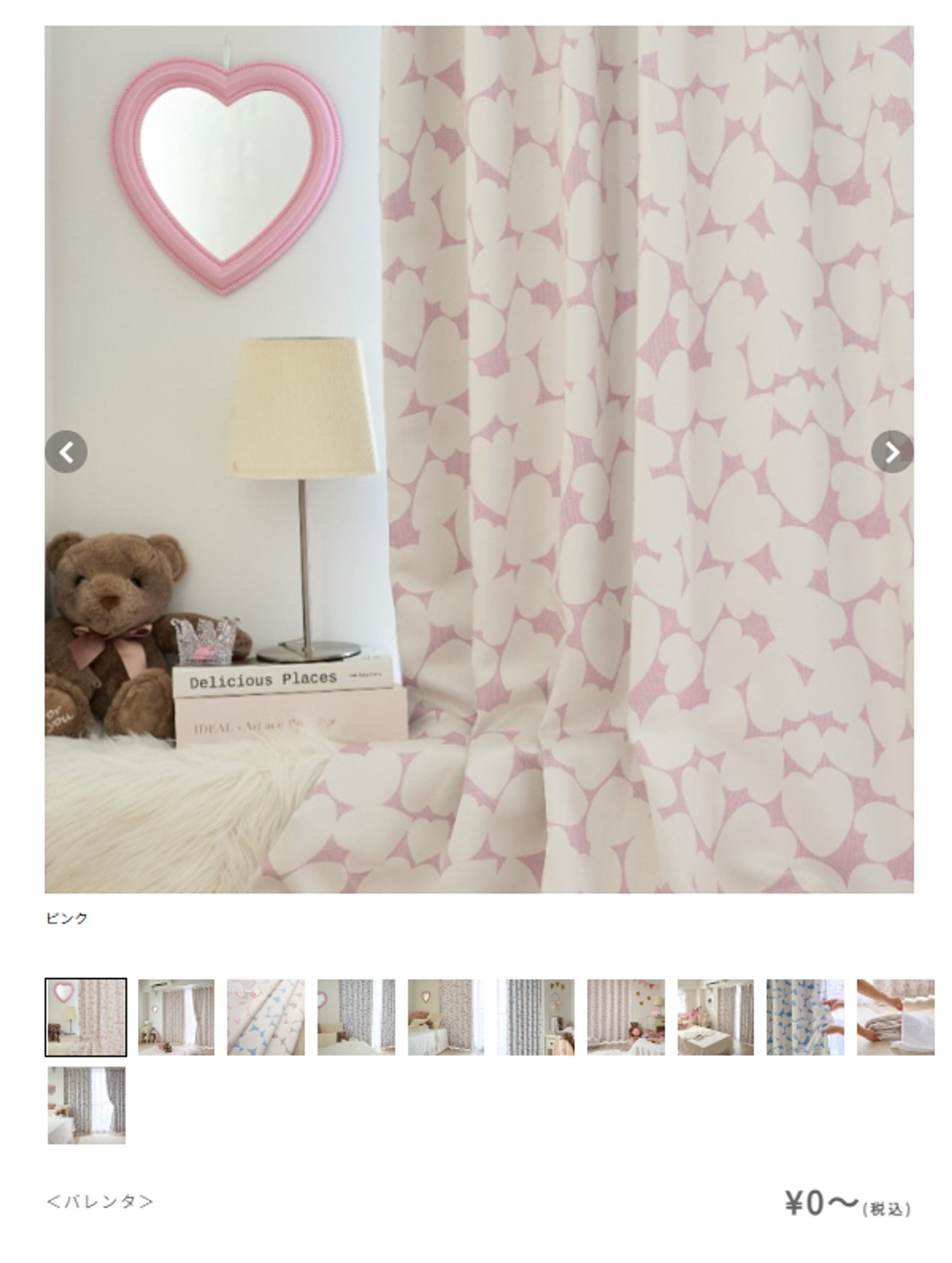Select the first thumbnail with heart mirror and lamp
The image size is (952, 1263).
pyautogui.click(x=86, y=1017)
